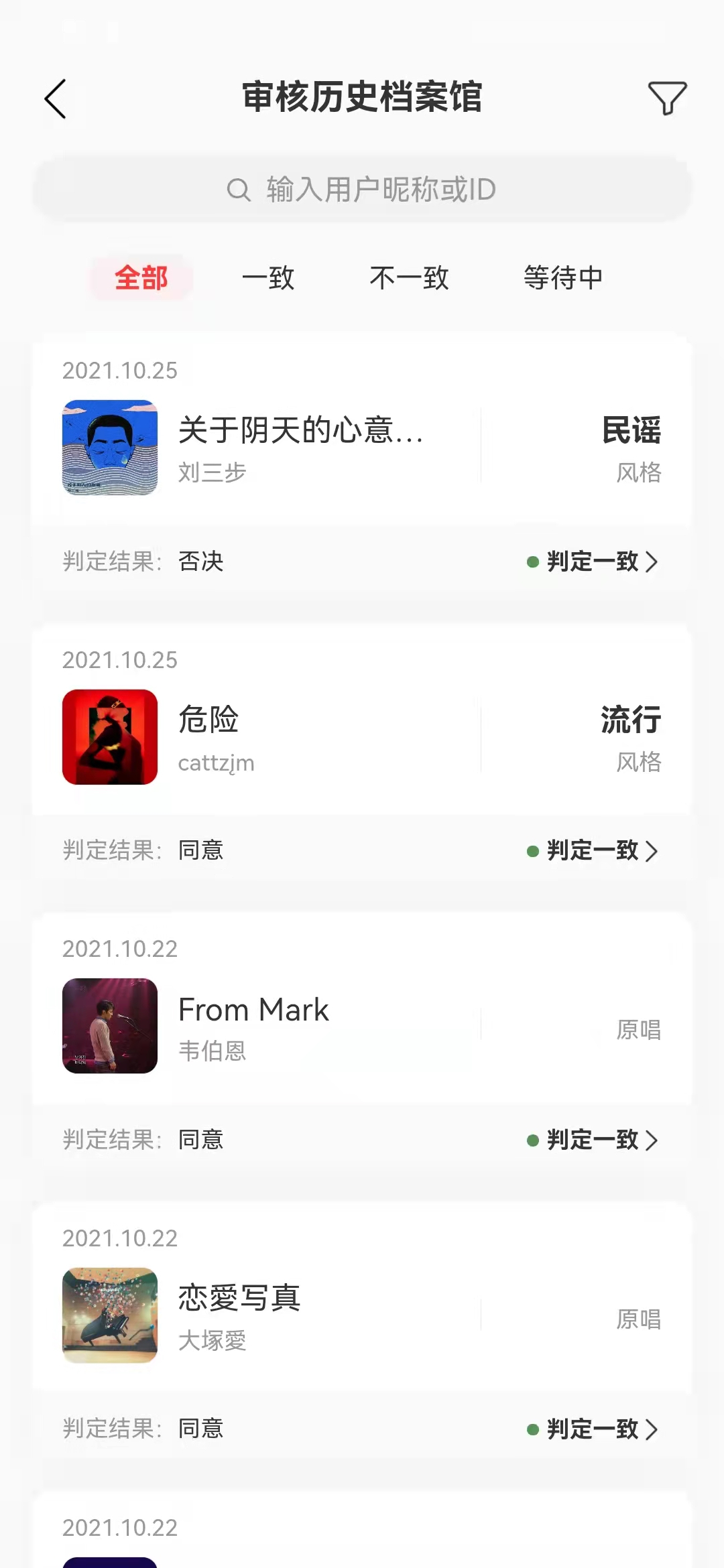Open the 危险 review record

tap(300, 737)
